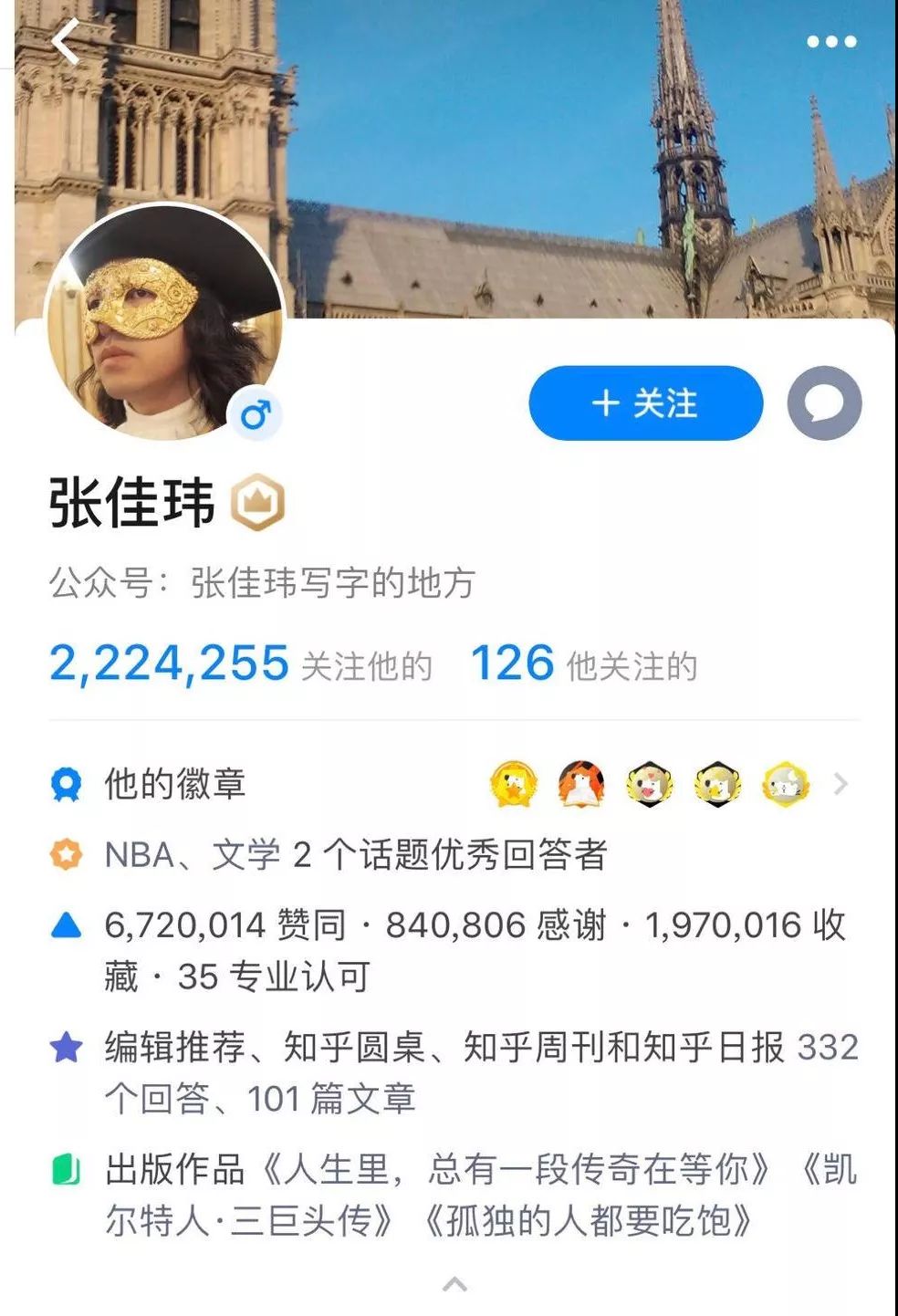Tap the crown badge beside the name

[257, 503]
